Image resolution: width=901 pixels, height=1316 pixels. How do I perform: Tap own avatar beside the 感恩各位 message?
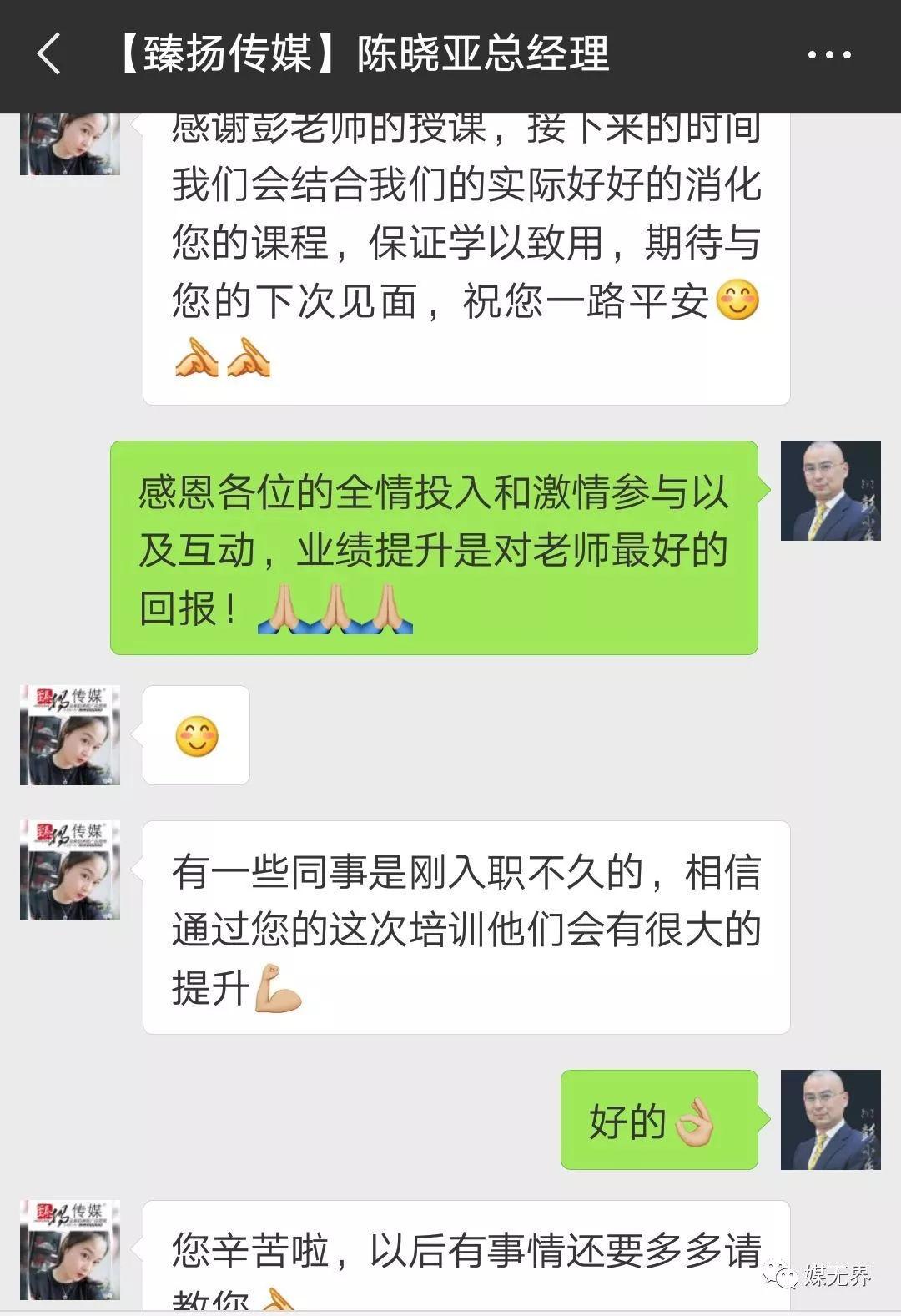tap(830, 491)
